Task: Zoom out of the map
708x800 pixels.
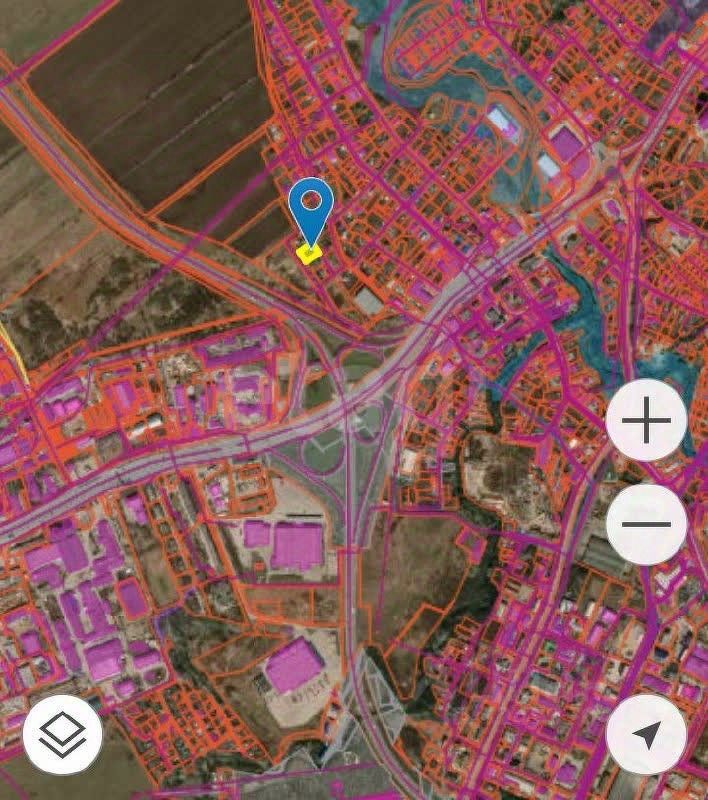Action: [646, 524]
